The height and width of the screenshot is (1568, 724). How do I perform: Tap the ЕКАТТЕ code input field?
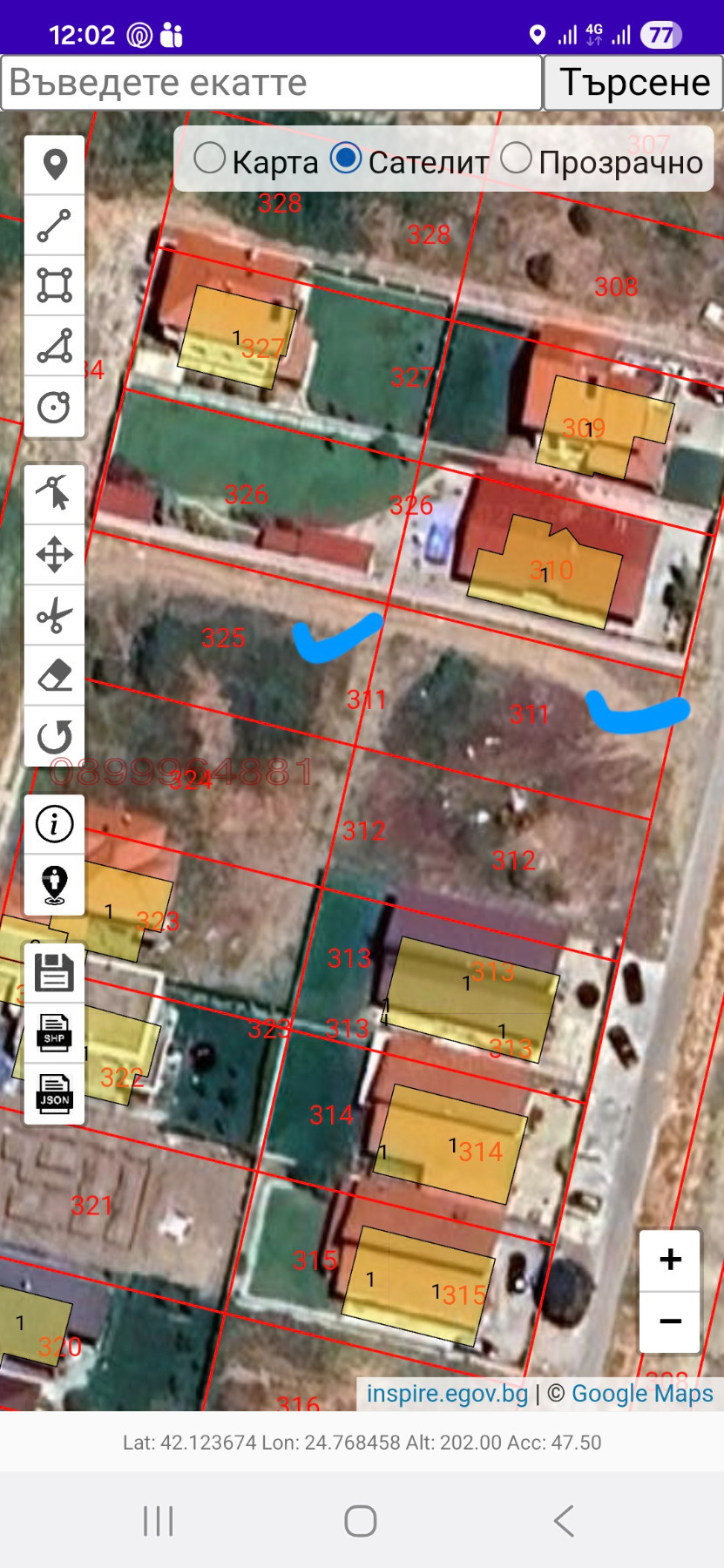271,84
